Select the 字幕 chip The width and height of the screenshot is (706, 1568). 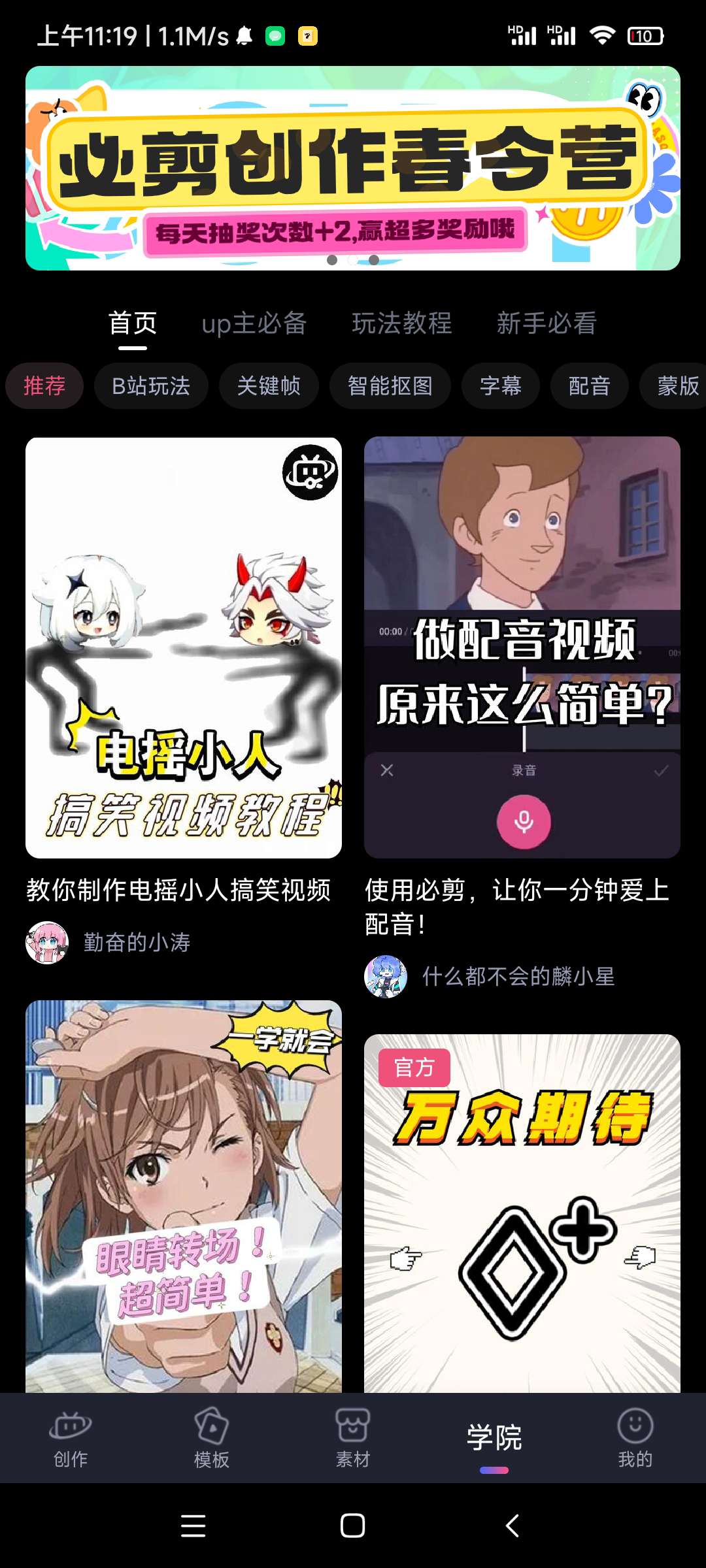coord(501,386)
